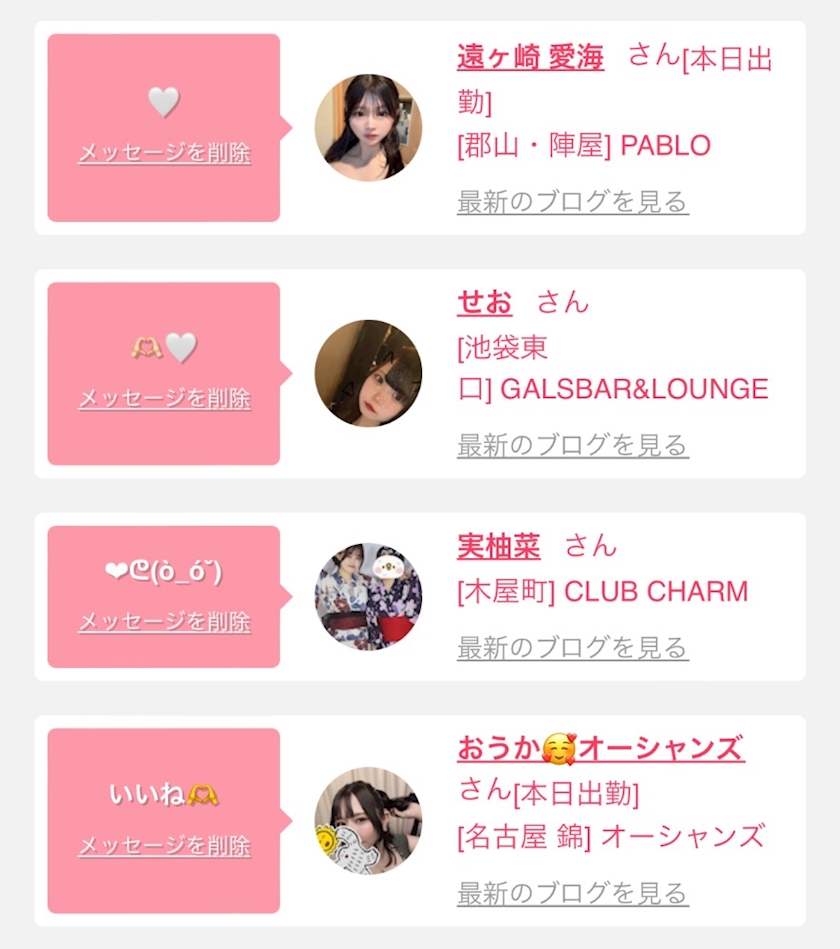This screenshot has height=949, width=840.
Task: Delete the white heart message to 遠ヶ崎 愛海
Action: tap(165, 153)
